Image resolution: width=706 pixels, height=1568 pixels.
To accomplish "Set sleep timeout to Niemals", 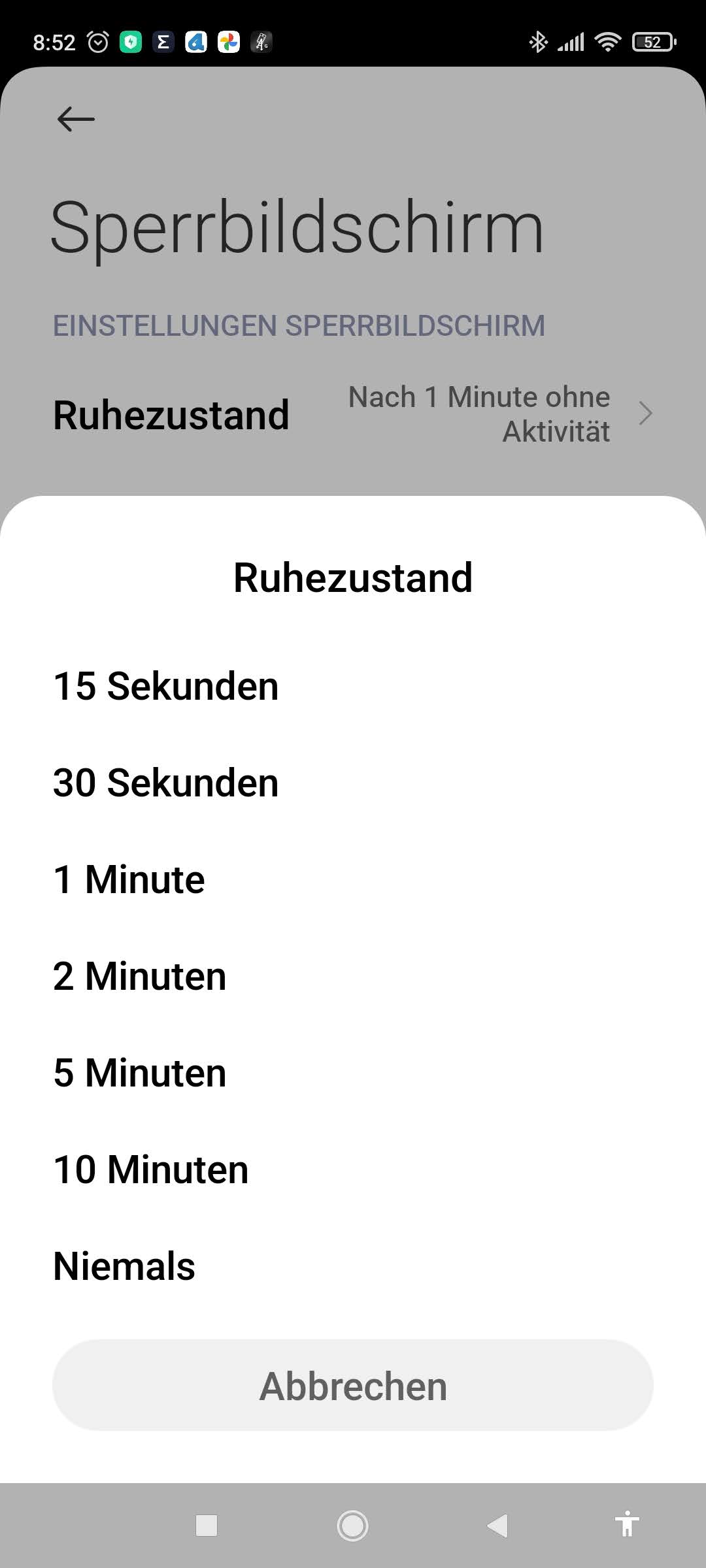I will point(353,1267).
